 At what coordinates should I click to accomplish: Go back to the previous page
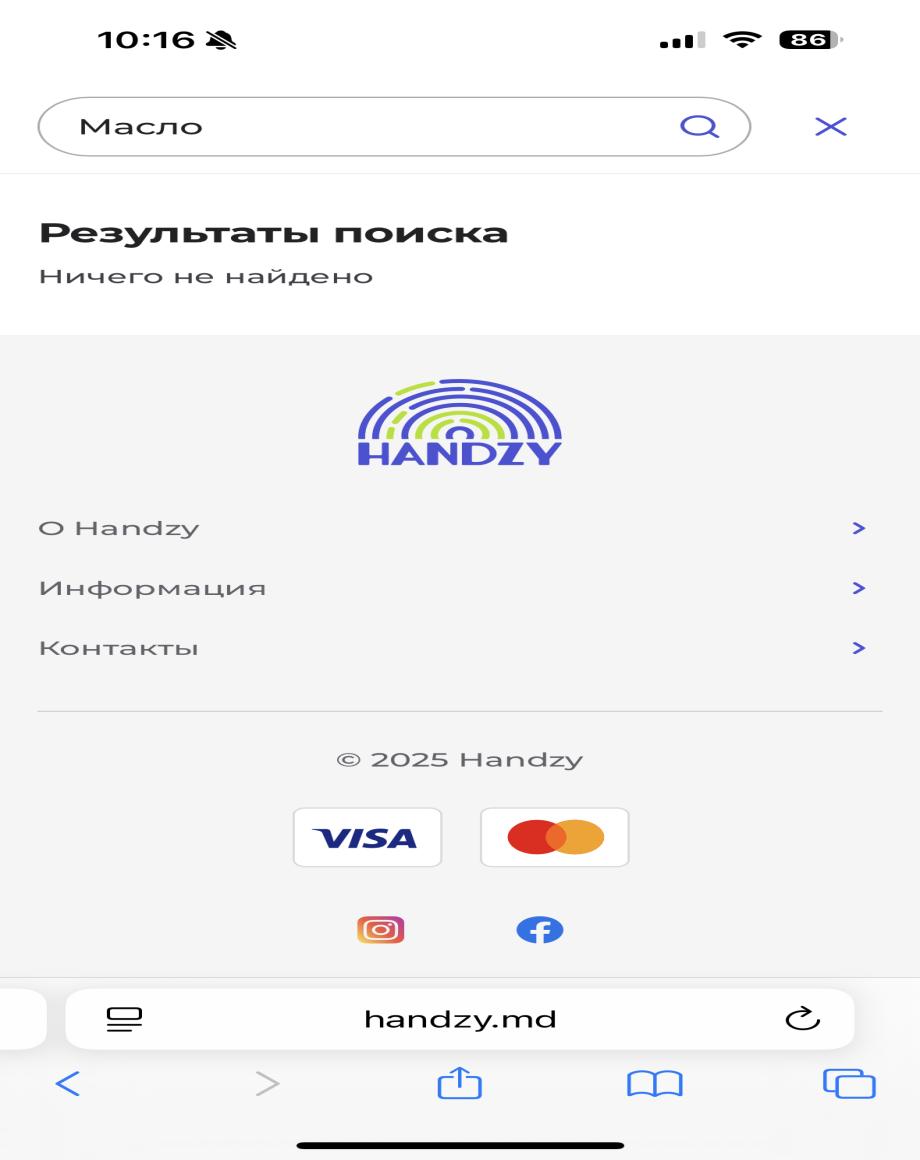pos(67,1083)
